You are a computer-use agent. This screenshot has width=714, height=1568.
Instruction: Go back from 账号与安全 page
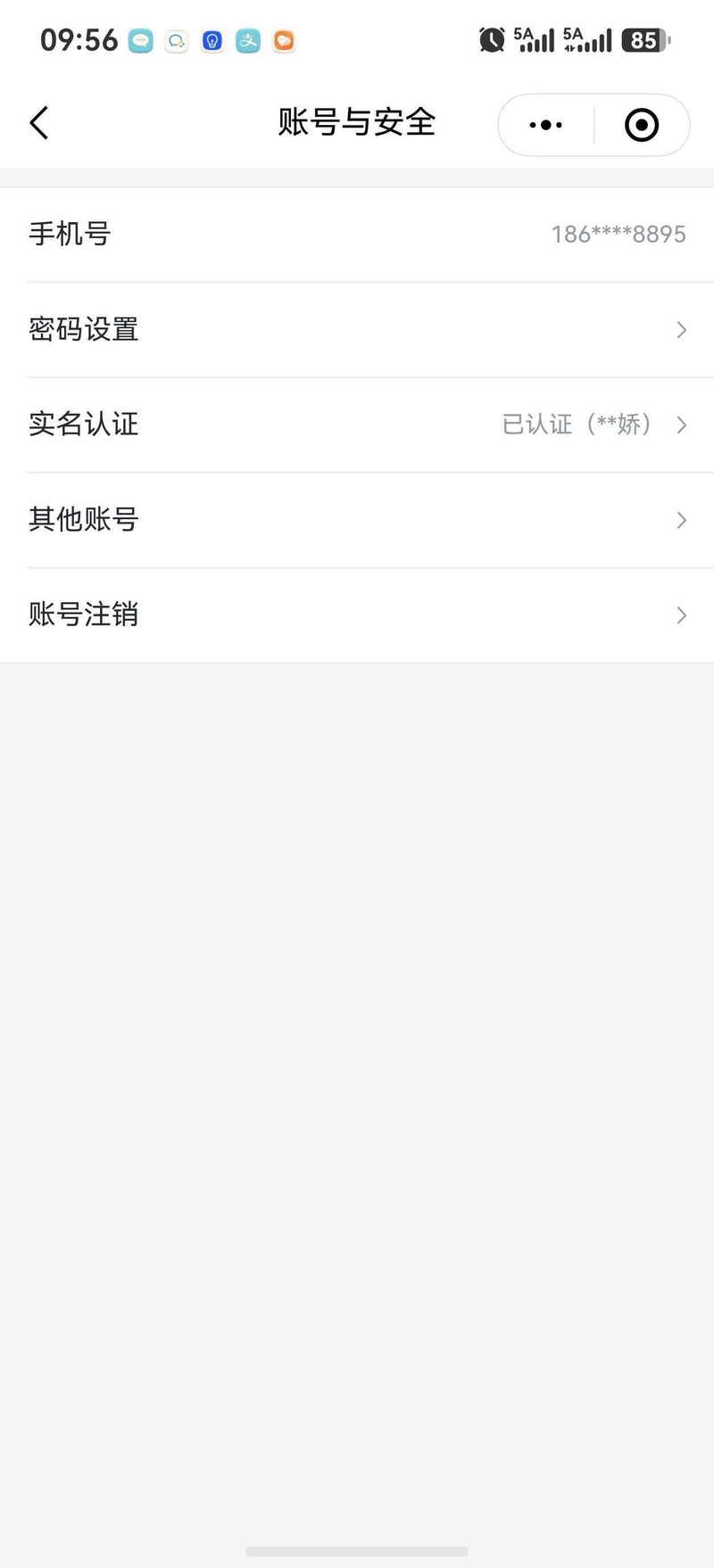(x=39, y=123)
